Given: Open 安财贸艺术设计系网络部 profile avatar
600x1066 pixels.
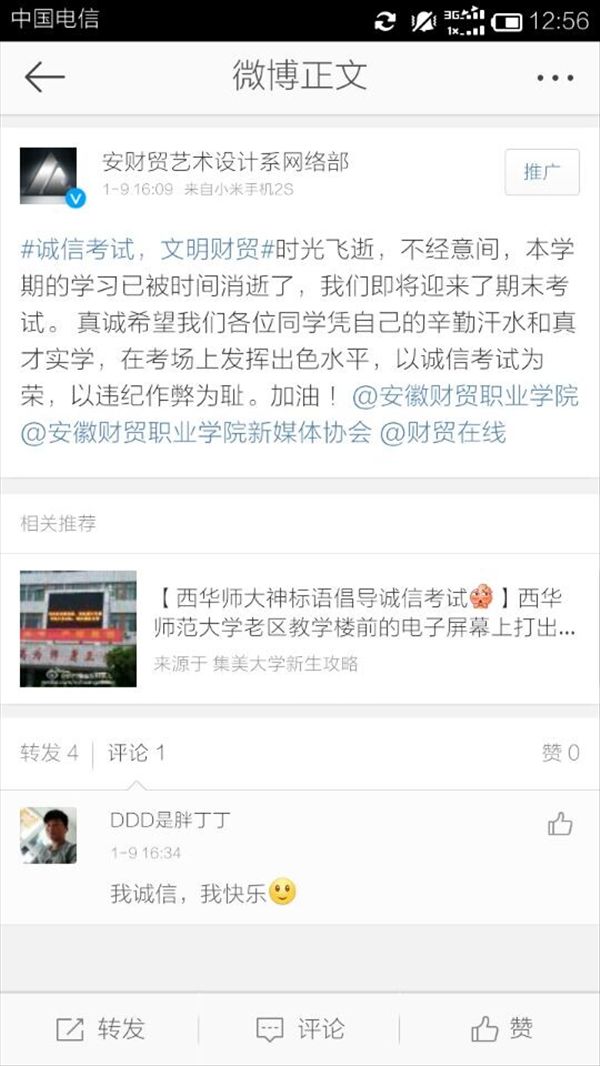Looking at the screenshot, I should pyautogui.click(x=50, y=176).
